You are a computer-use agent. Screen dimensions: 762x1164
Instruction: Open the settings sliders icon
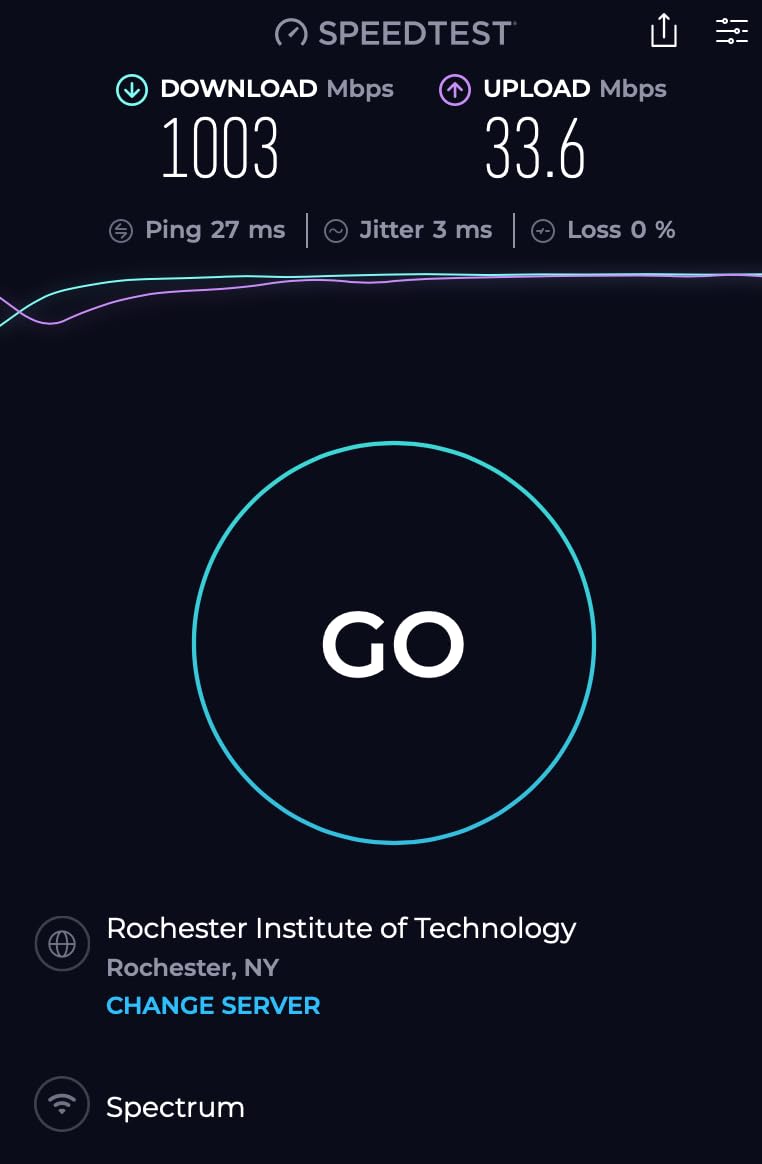point(731,31)
